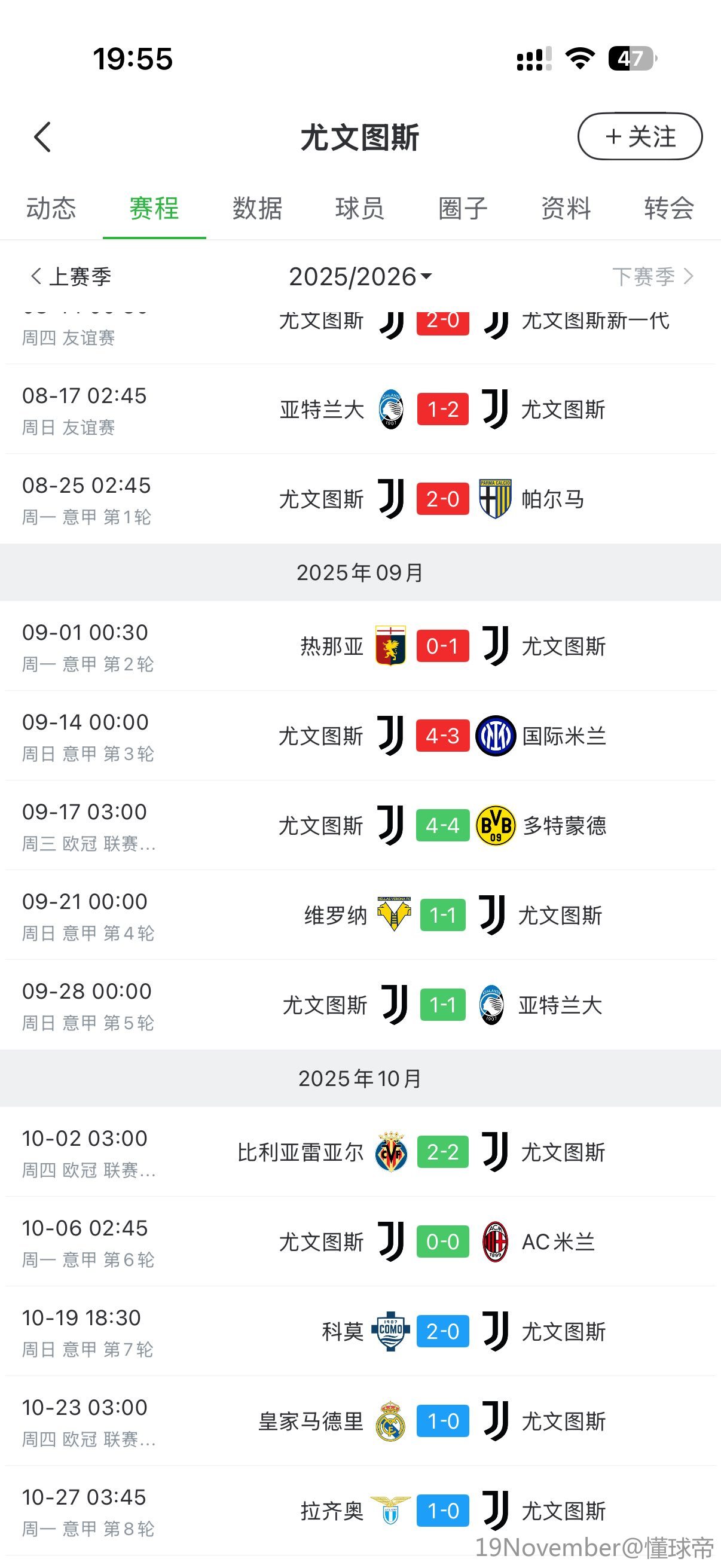Open the 比利亚雷亚尔 2-2 尤文图斯 match
Viewport: 721px width, 1568px height.
[x=442, y=1152]
